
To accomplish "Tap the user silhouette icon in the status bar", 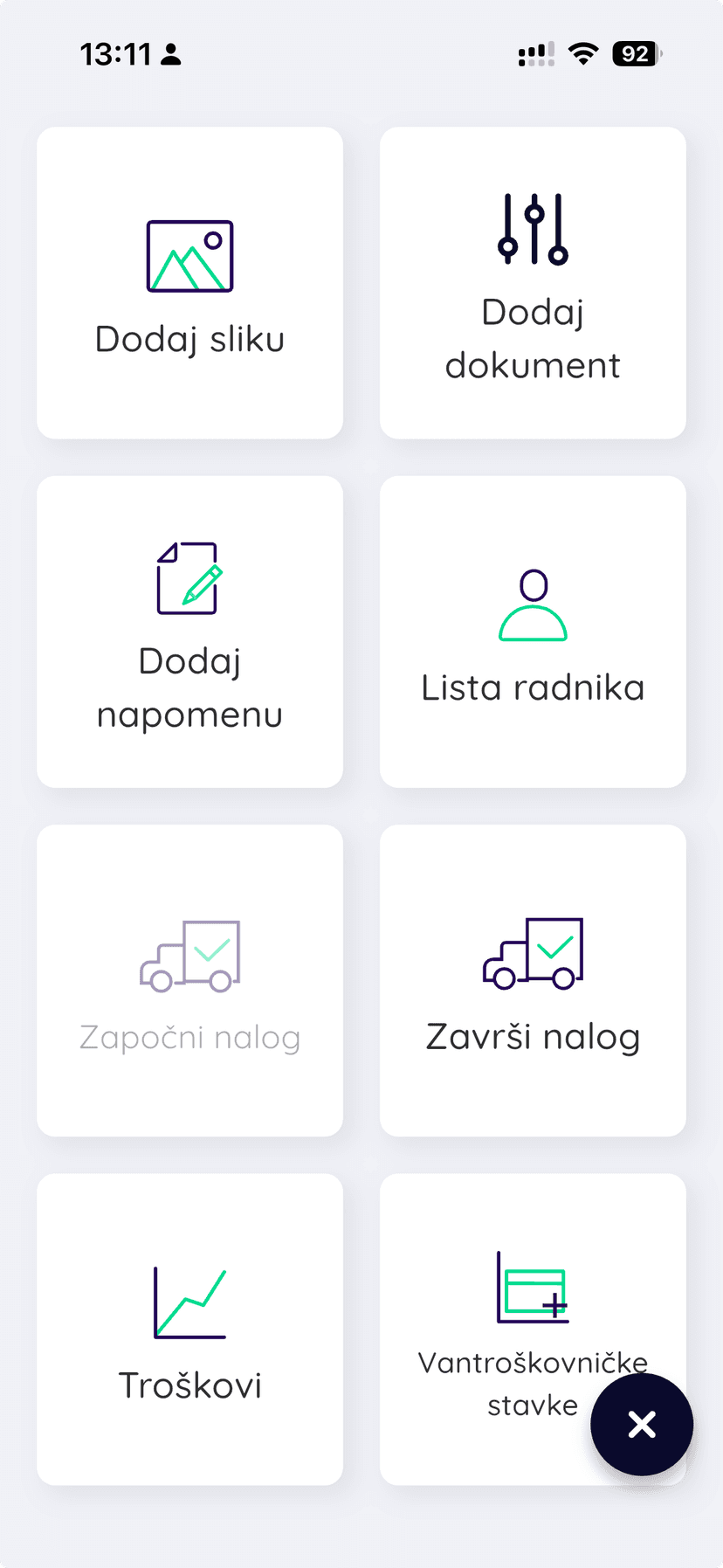I will coord(171,54).
